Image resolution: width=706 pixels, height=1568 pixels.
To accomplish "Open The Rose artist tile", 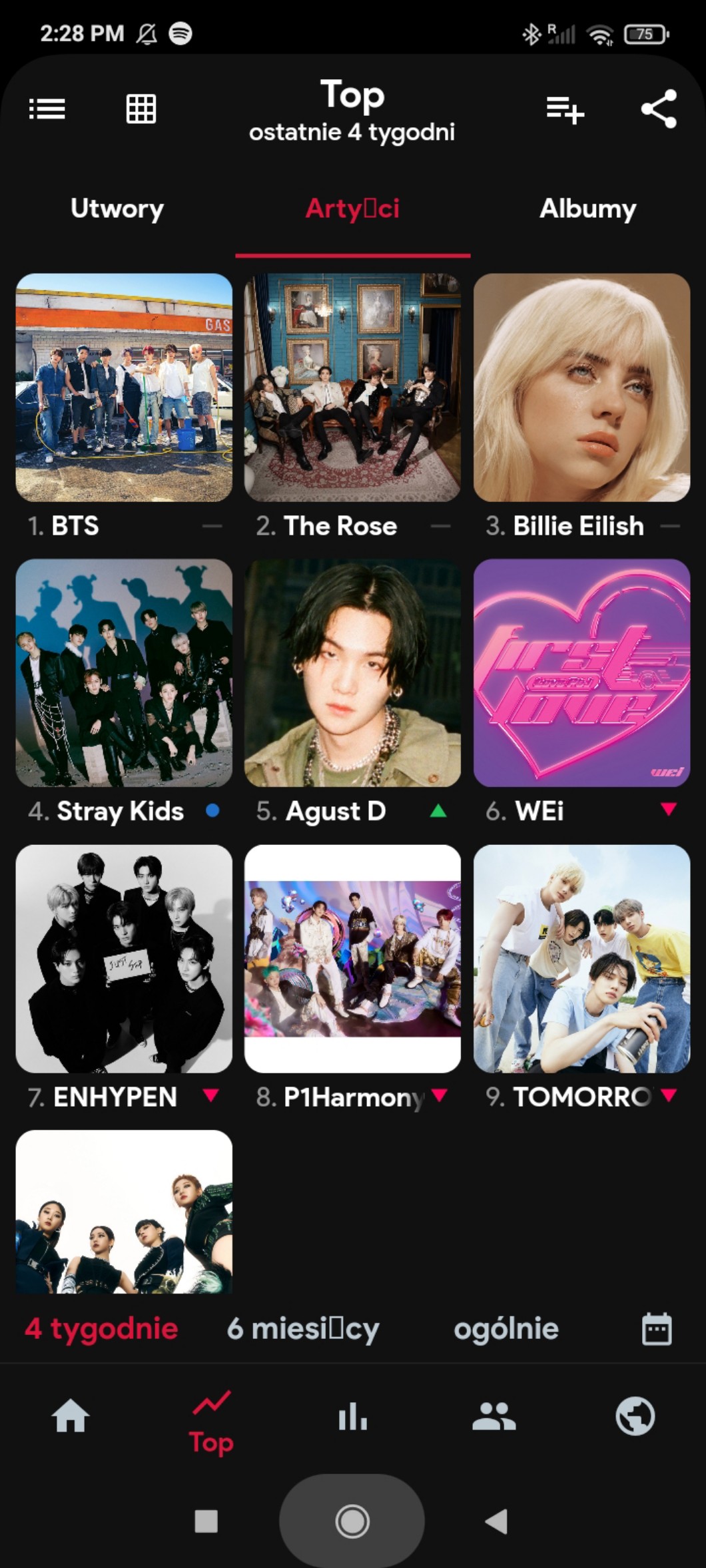I will tap(352, 388).
